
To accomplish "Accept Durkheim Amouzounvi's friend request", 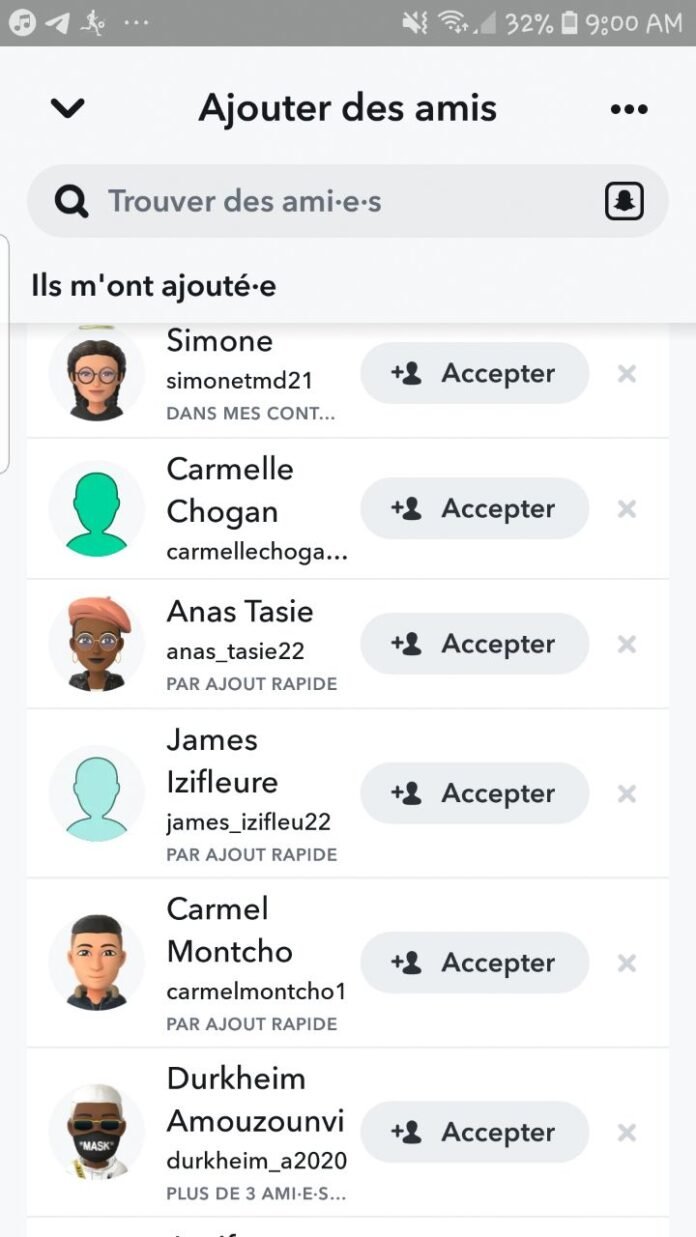I will click(x=474, y=1132).
